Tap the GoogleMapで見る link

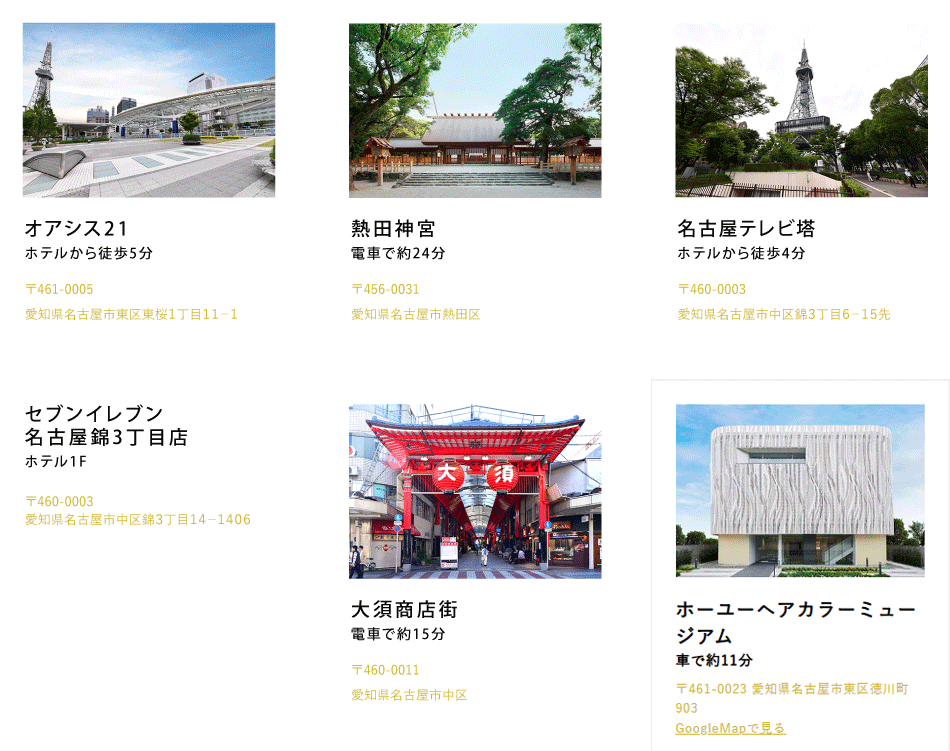tap(730, 728)
